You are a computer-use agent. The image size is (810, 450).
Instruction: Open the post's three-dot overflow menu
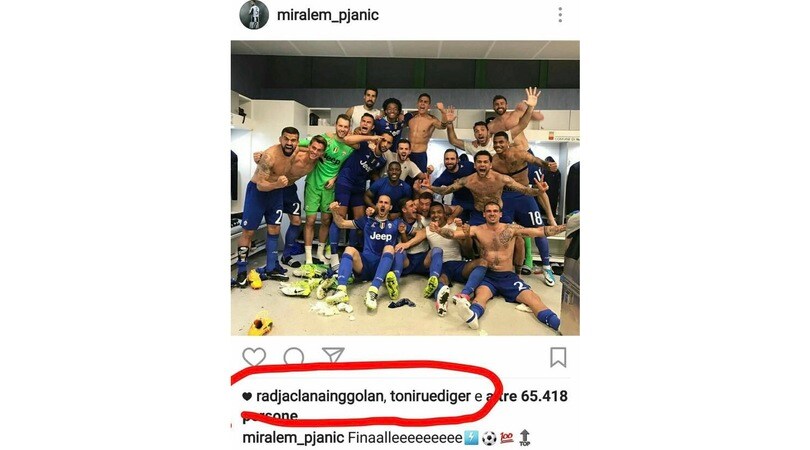click(x=560, y=15)
